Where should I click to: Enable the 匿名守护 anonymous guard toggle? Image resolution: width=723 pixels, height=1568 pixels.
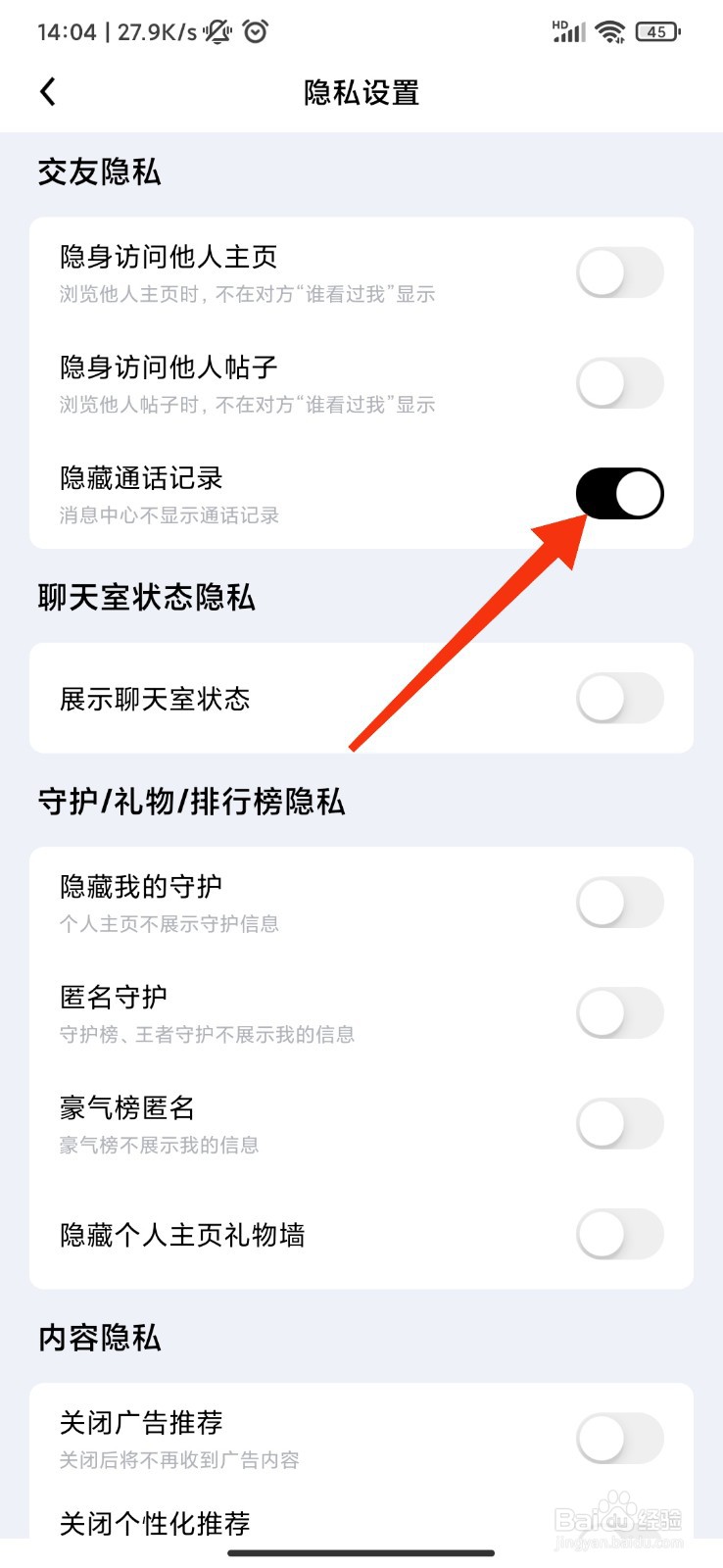tap(620, 1013)
